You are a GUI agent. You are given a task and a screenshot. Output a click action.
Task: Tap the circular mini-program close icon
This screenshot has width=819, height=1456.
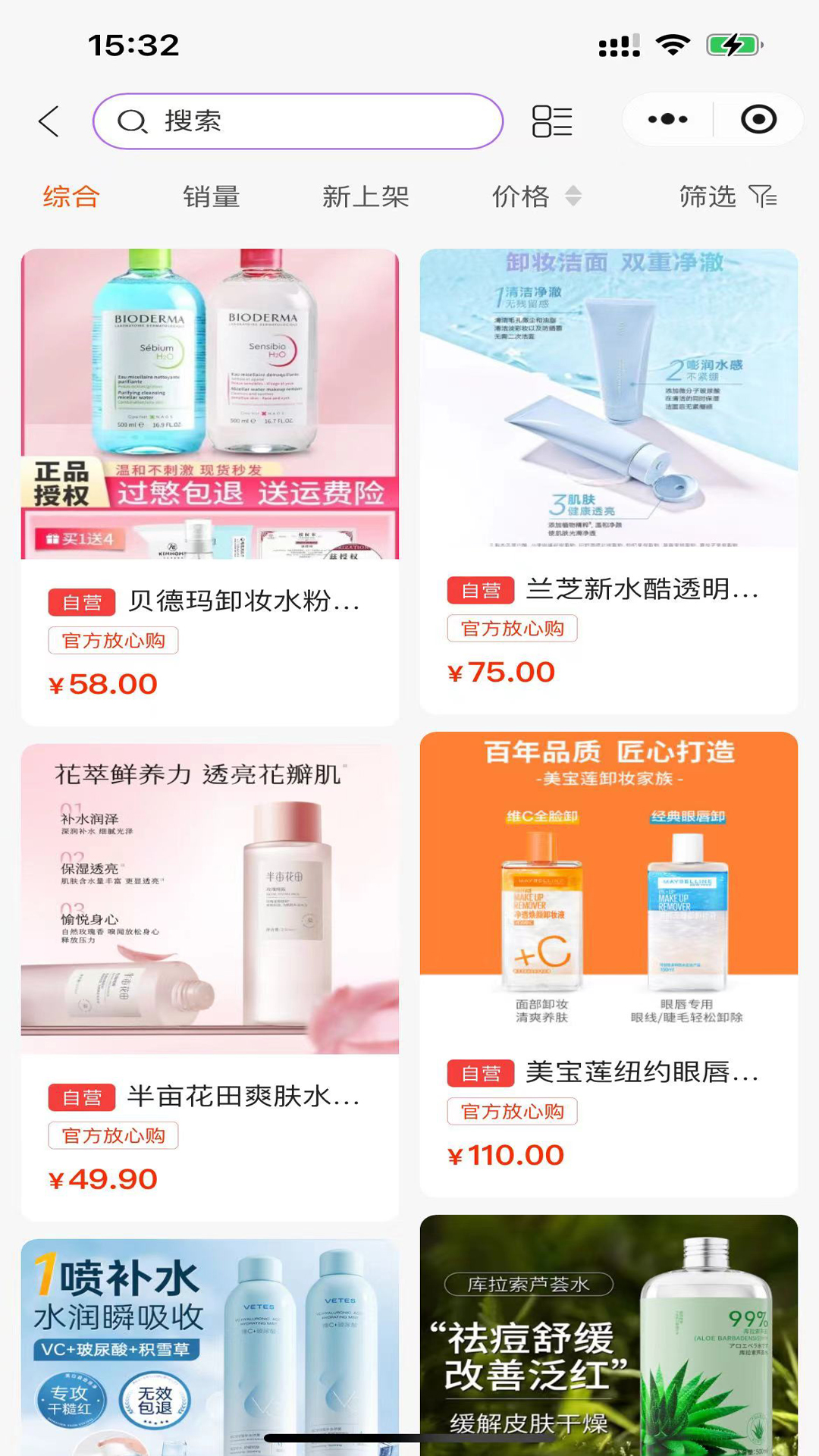click(760, 118)
